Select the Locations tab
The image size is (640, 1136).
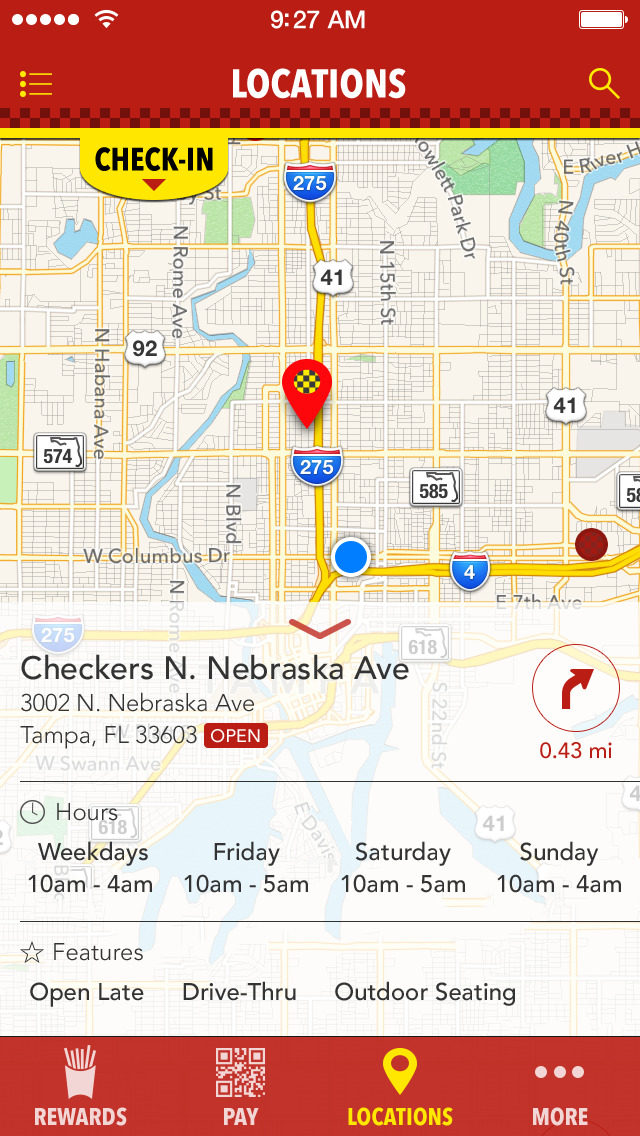400,1086
